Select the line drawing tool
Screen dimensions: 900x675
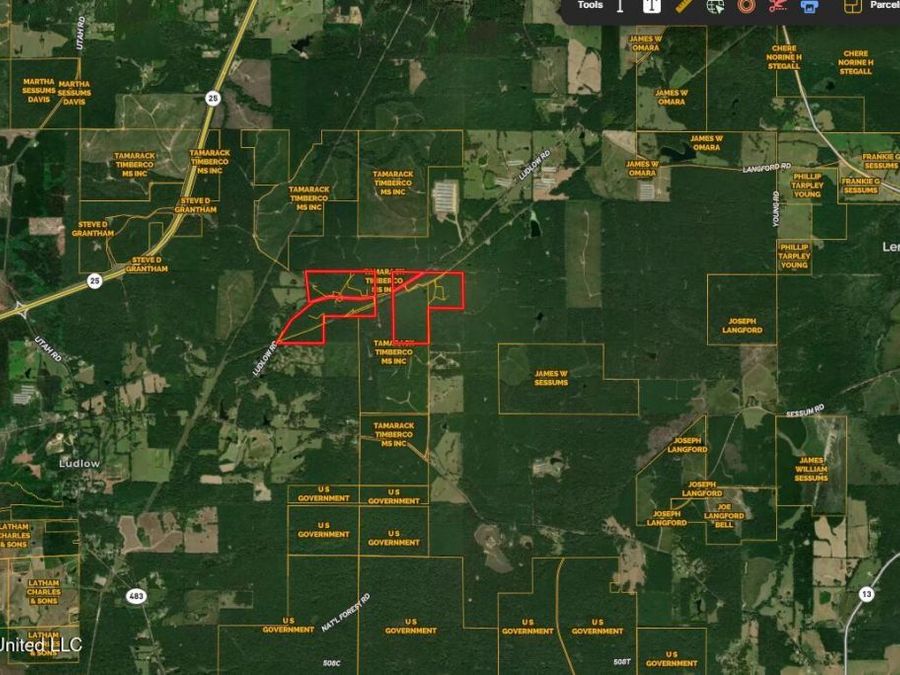[620, 6]
